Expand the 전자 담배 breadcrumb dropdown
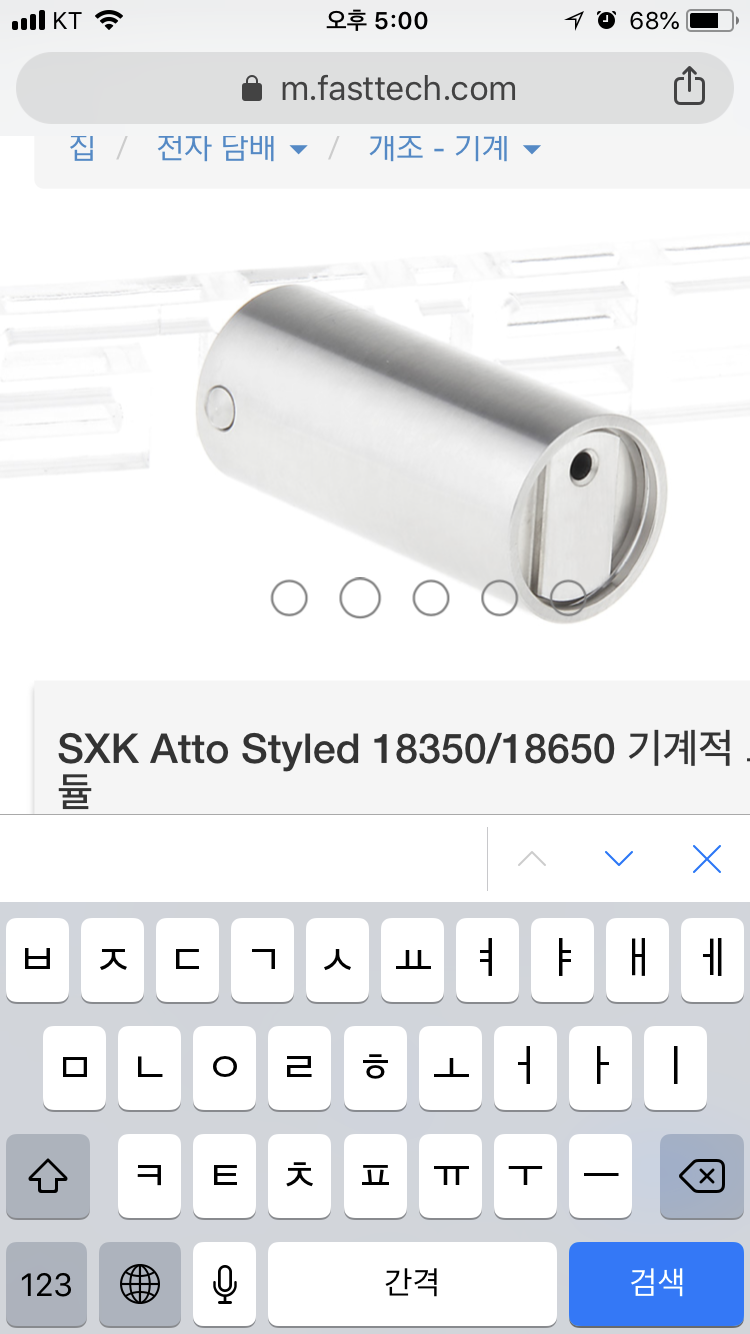The width and height of the screenshot is (750, 1334). tap(231, 149)
